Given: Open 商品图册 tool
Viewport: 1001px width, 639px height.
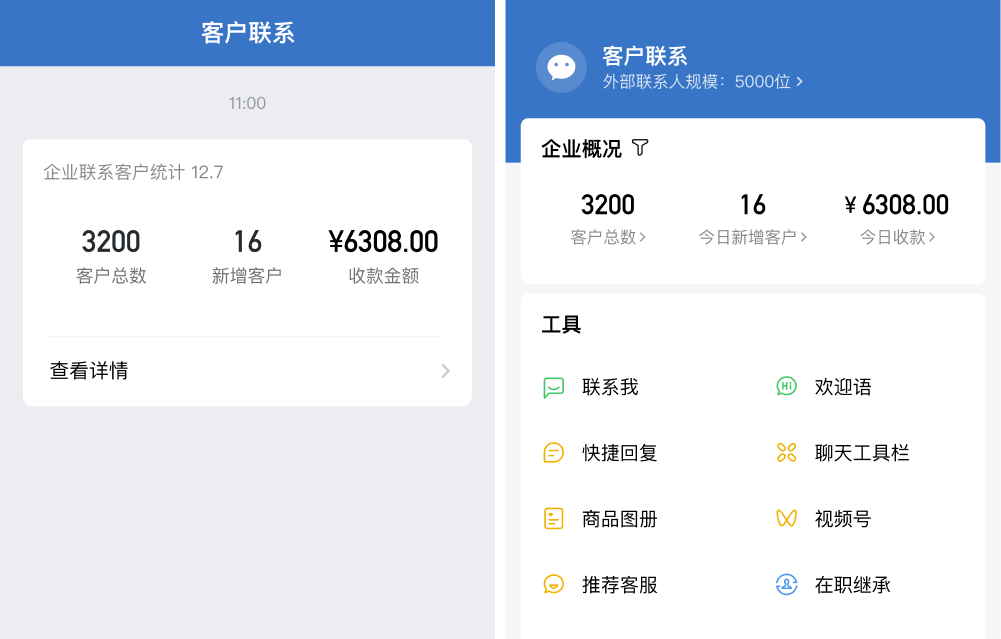Looking at the screenshot, I should [618, 519].
